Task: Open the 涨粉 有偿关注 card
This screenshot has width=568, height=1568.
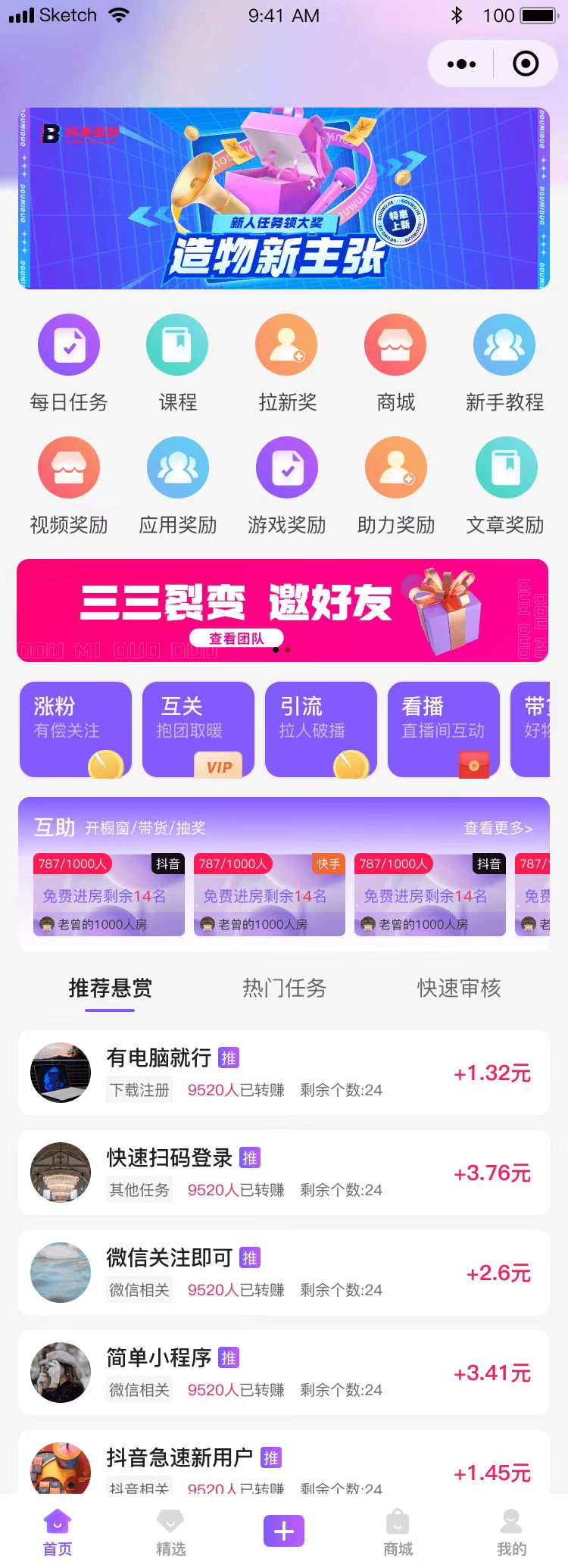Action: (76, 729)
